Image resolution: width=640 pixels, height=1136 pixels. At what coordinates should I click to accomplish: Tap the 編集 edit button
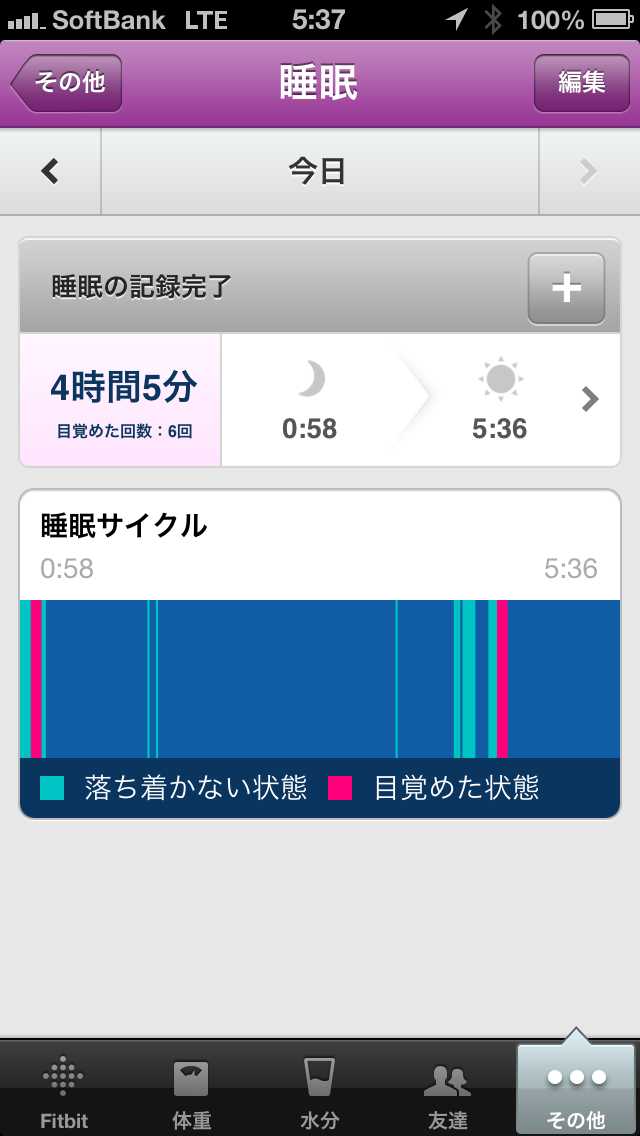tap(581, 83)
